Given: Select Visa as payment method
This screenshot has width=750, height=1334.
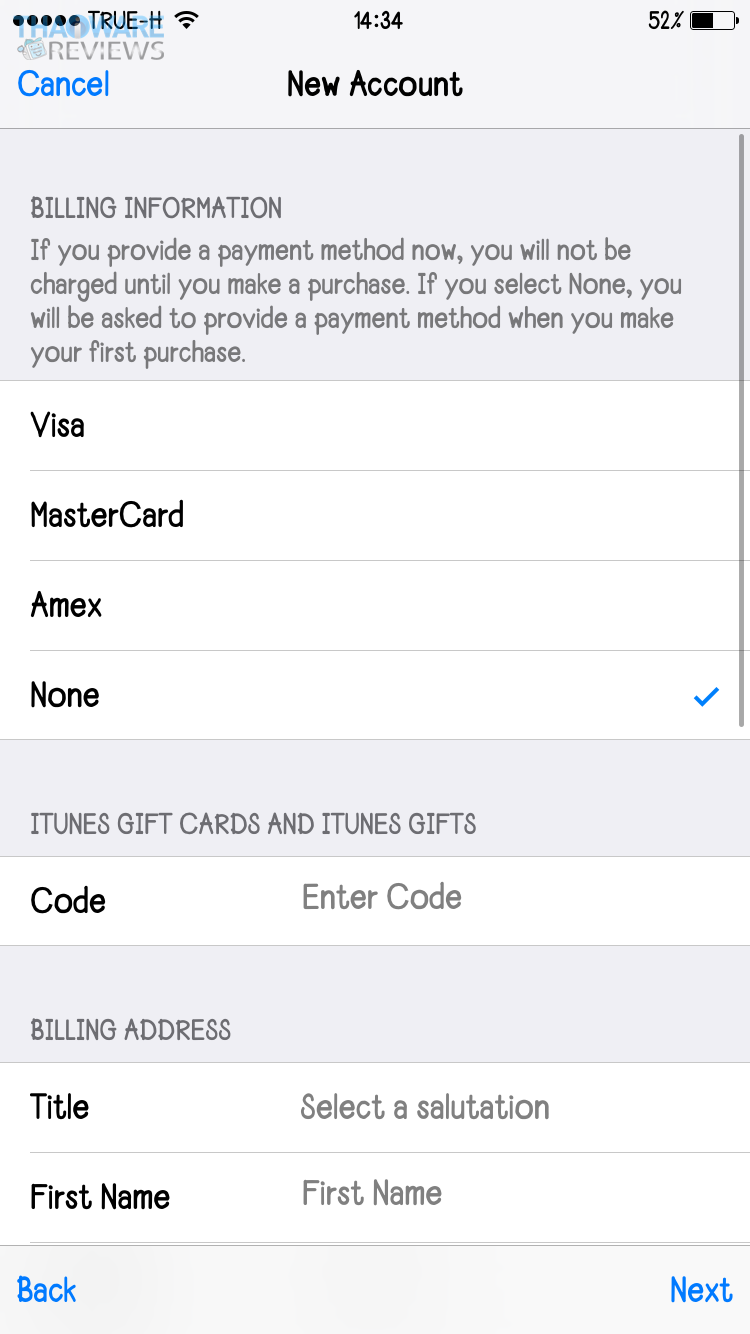Looking at the screenshot, I should 375,426.
